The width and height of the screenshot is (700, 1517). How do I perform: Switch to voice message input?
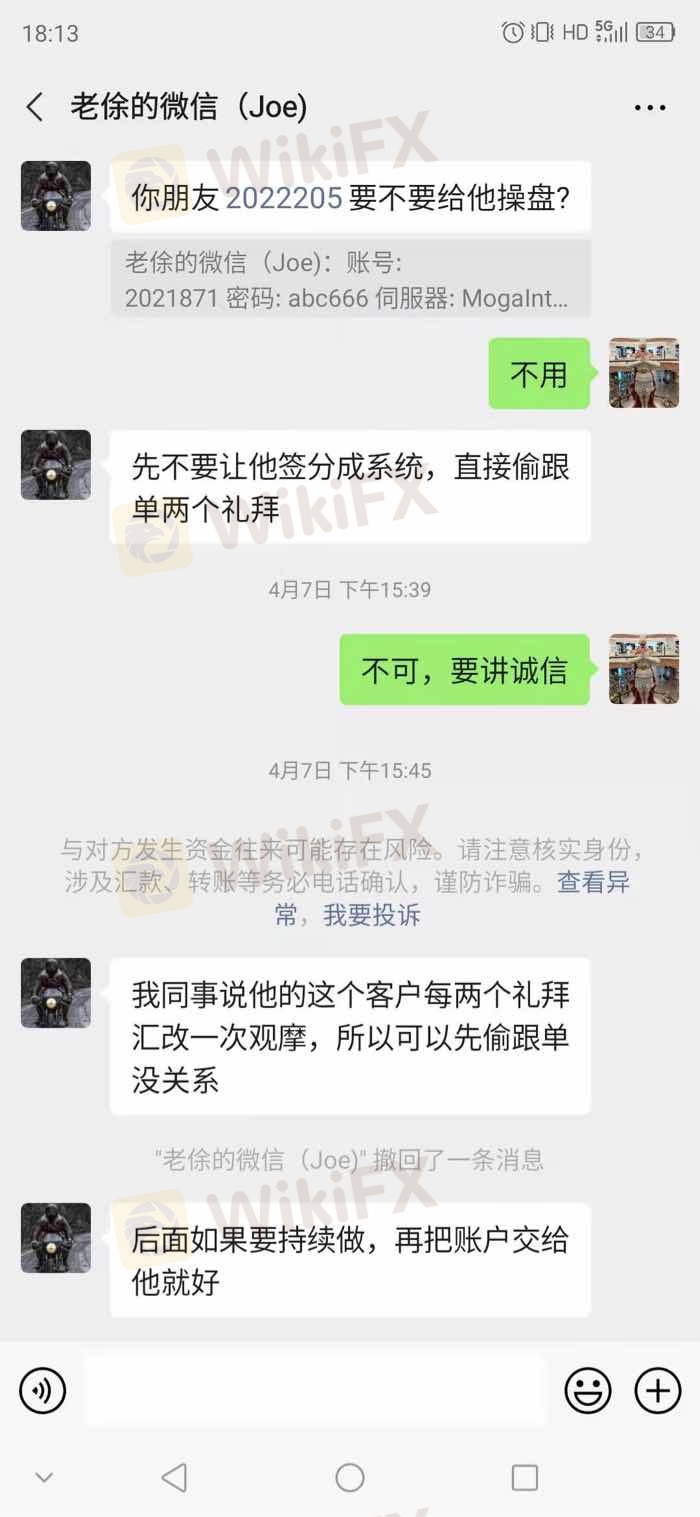click(43, 1390)
